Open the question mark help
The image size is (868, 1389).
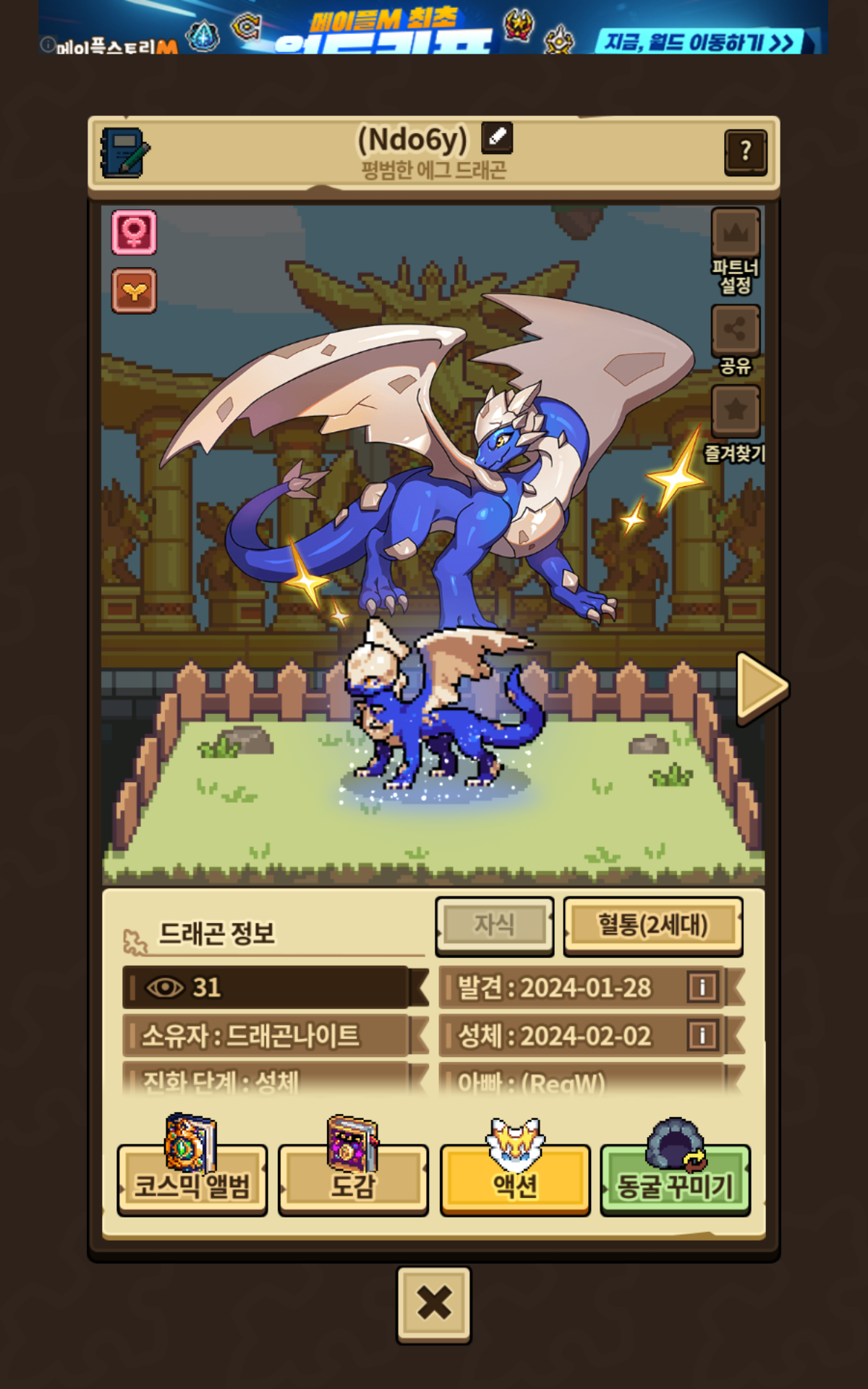point(745,152)
